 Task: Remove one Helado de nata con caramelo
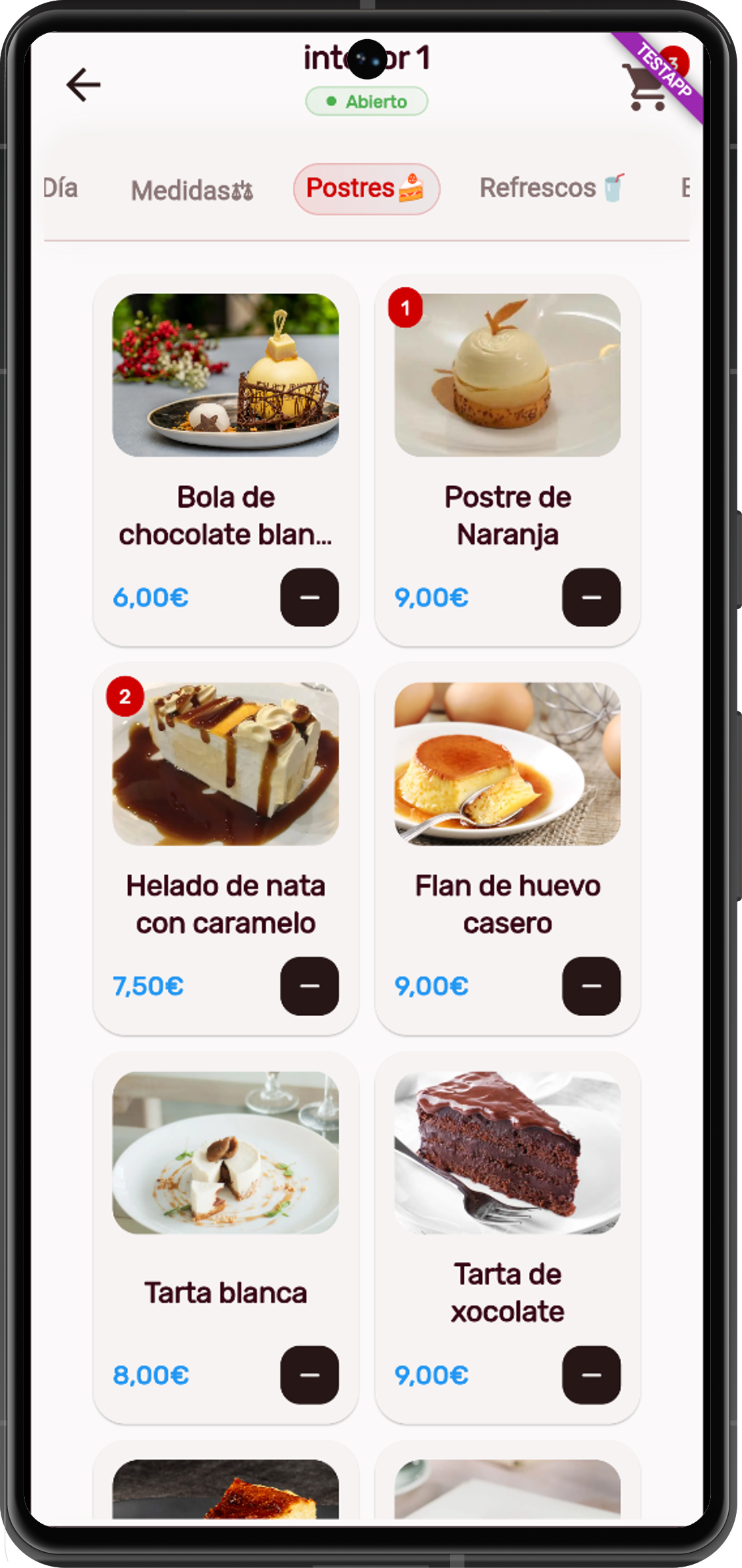[309, 986]
